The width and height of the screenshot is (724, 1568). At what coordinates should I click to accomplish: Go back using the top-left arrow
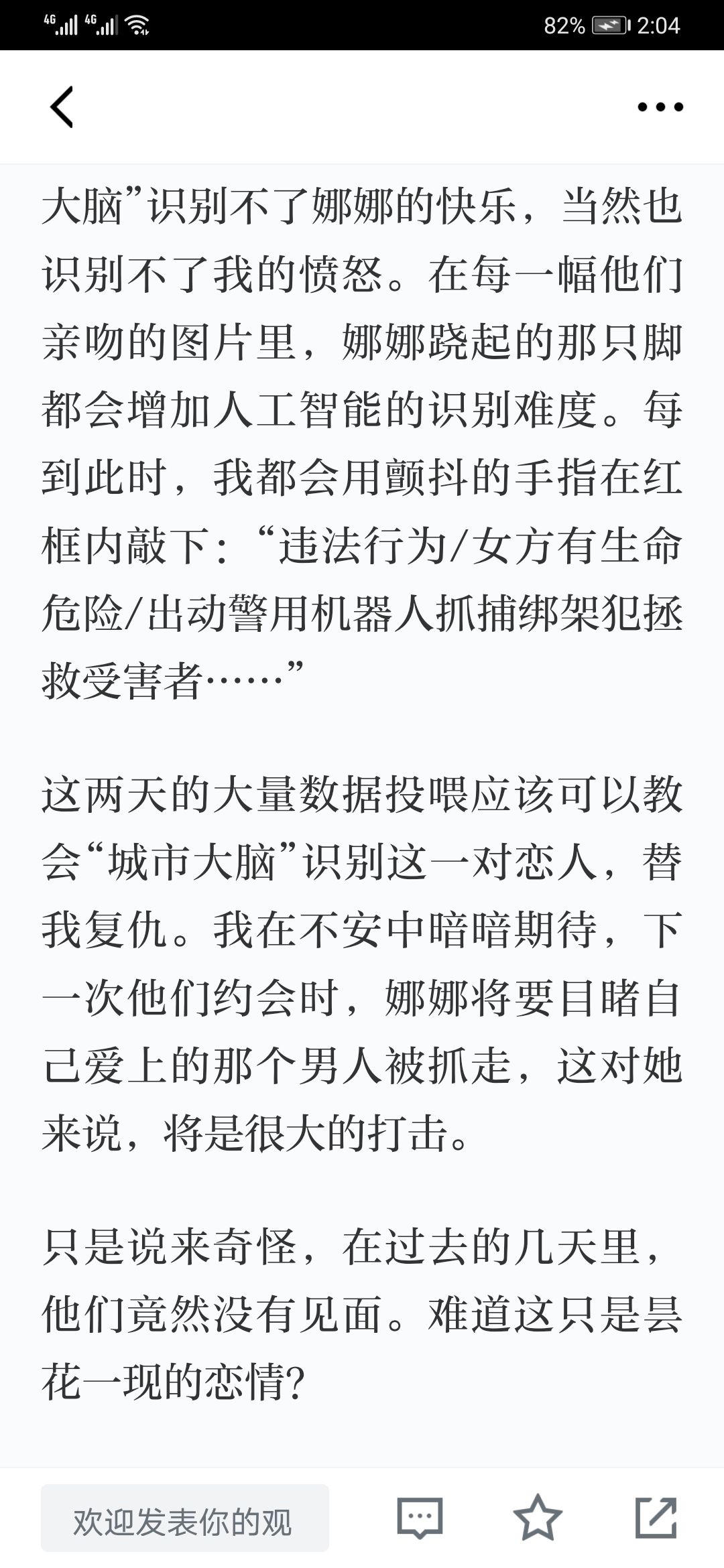62,107
